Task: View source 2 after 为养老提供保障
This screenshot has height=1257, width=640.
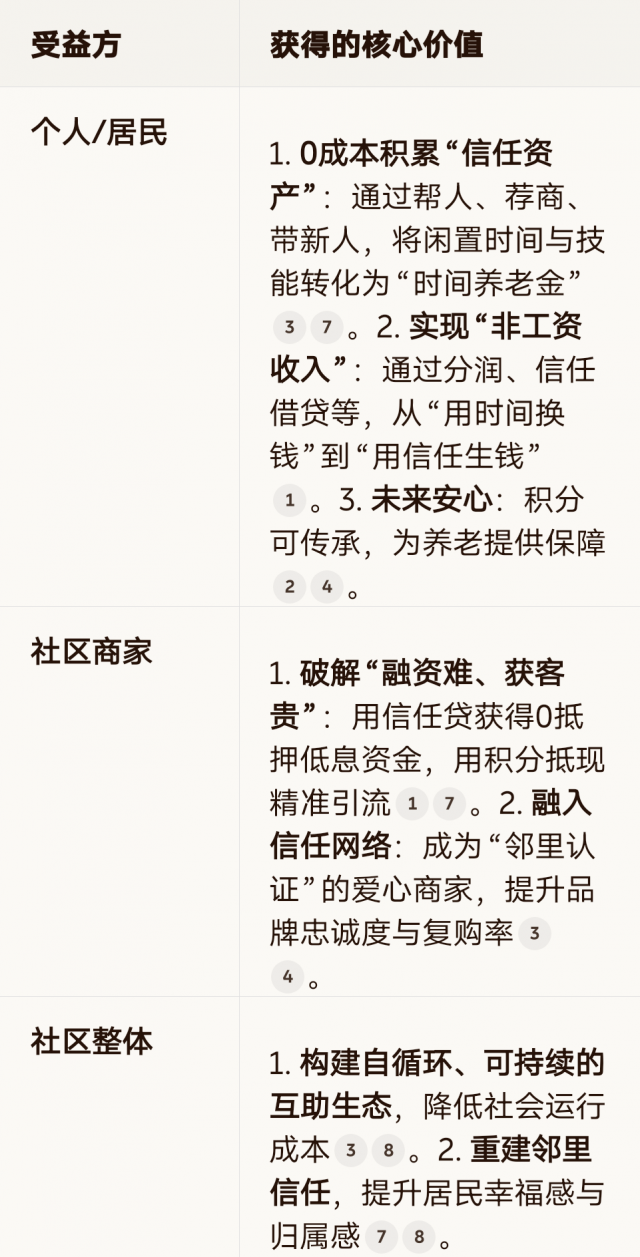Action: click(x=289, y=586)
